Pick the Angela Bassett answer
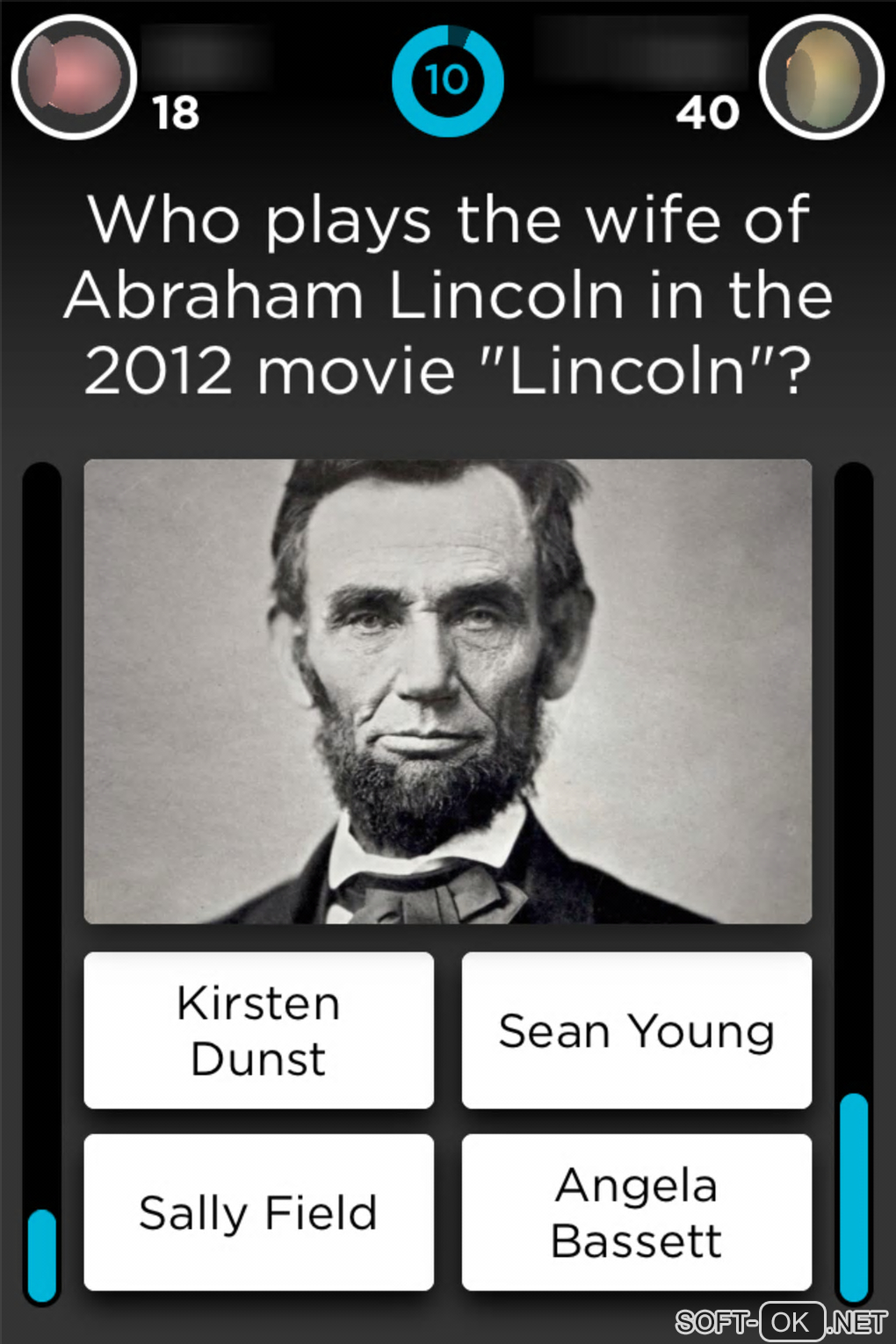 click(x=636, y=1212)
